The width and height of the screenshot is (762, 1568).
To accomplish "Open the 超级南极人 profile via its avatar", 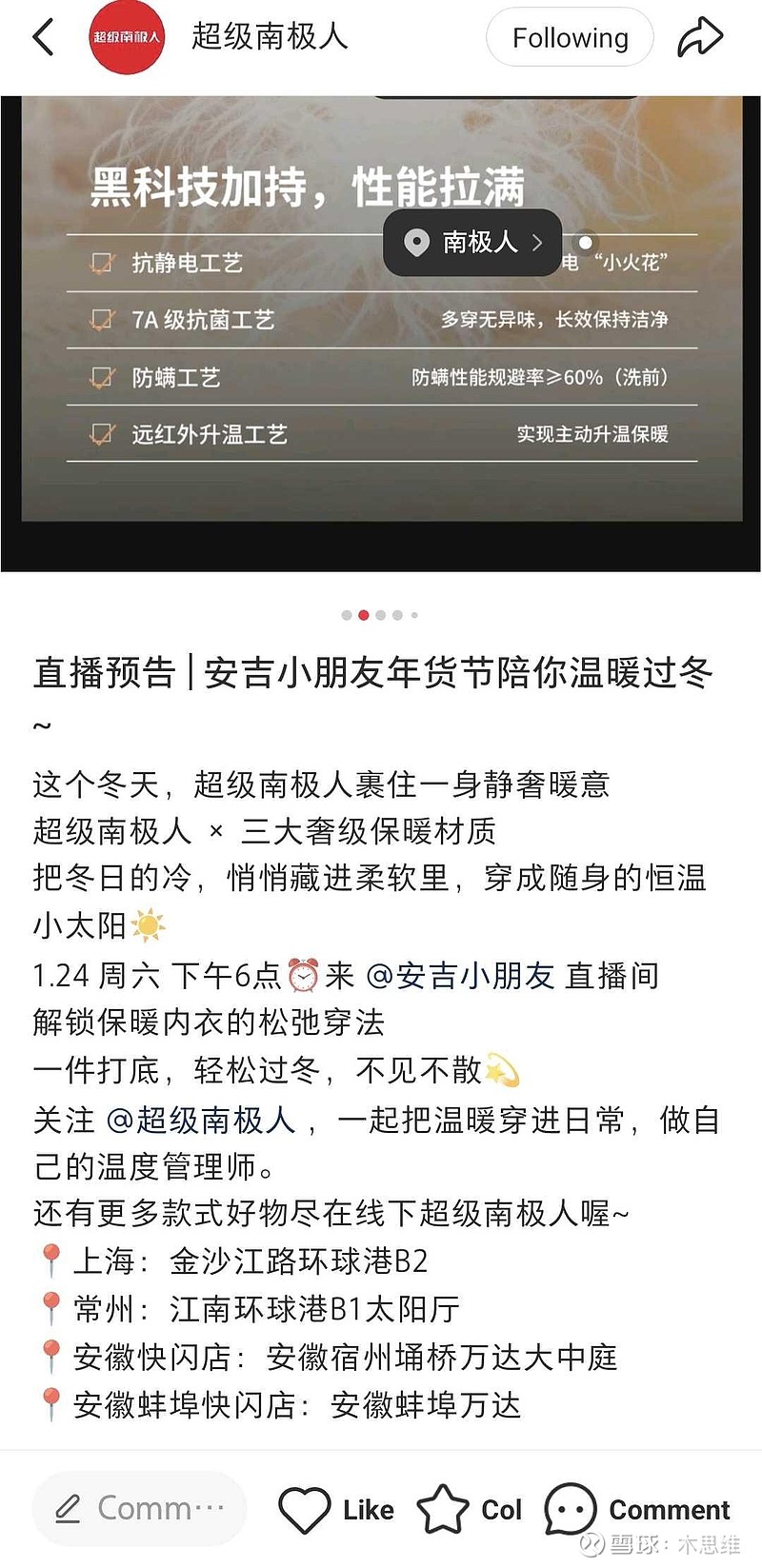I will 127,36.
